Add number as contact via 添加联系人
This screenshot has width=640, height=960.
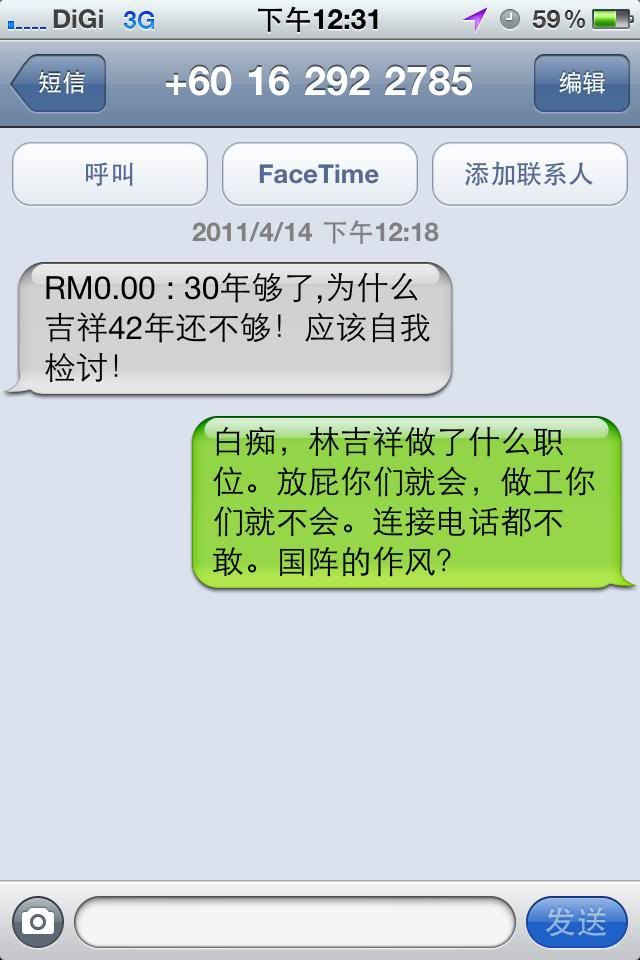click(x=529, y=174)
